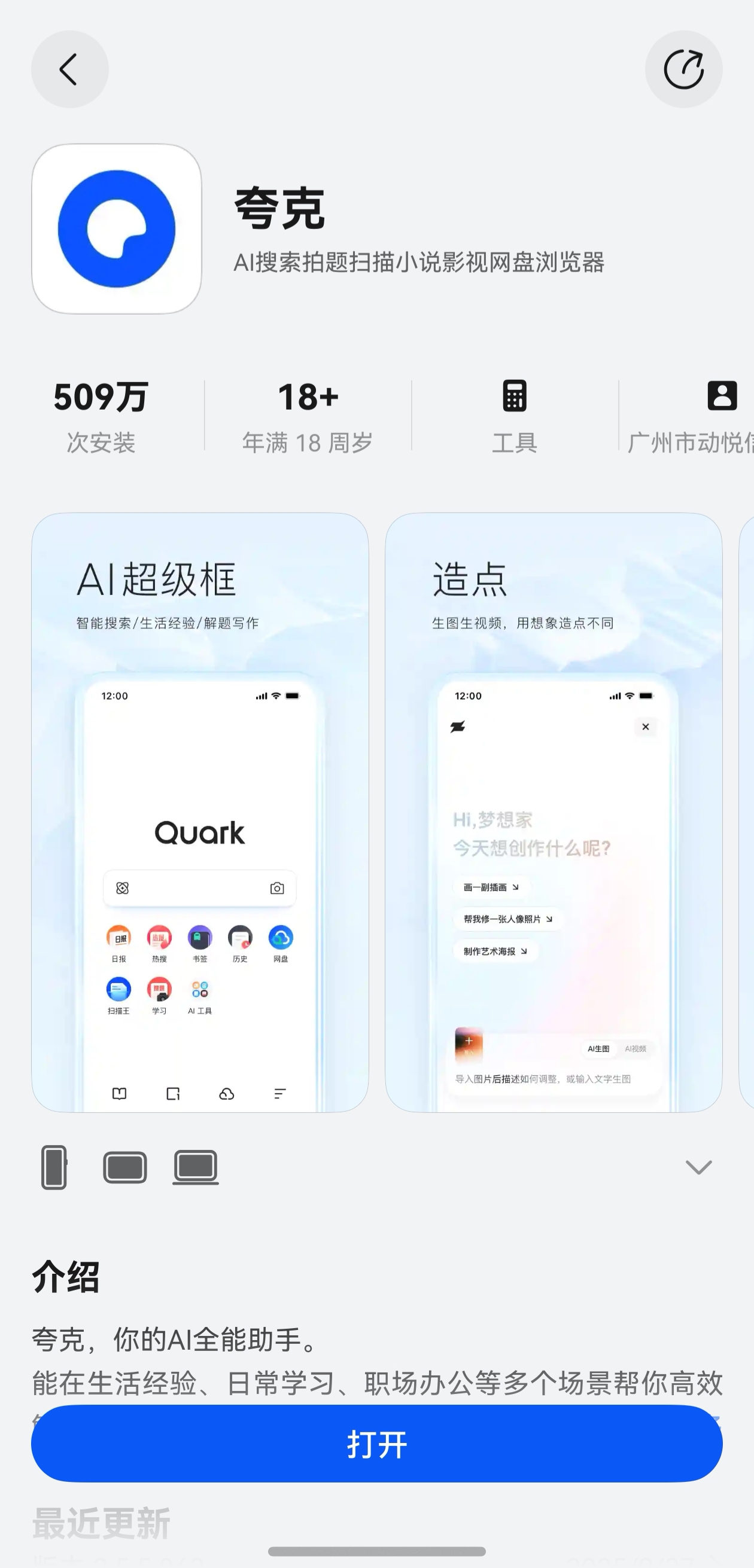Viewport: 754px width, 1568px height.
Task: Expand the supported devices chevron
Action: pyautogui.click(x=698, y=1167)
